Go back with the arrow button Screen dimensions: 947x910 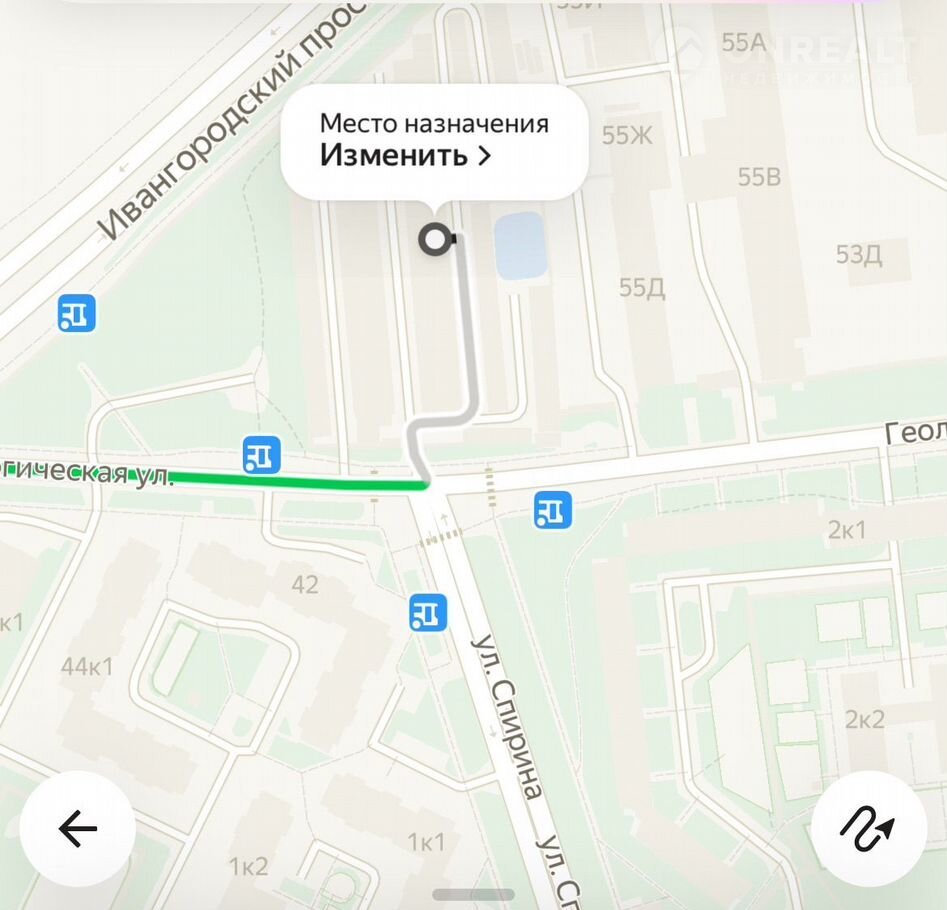pyautogui.click(x=77, y=828)
